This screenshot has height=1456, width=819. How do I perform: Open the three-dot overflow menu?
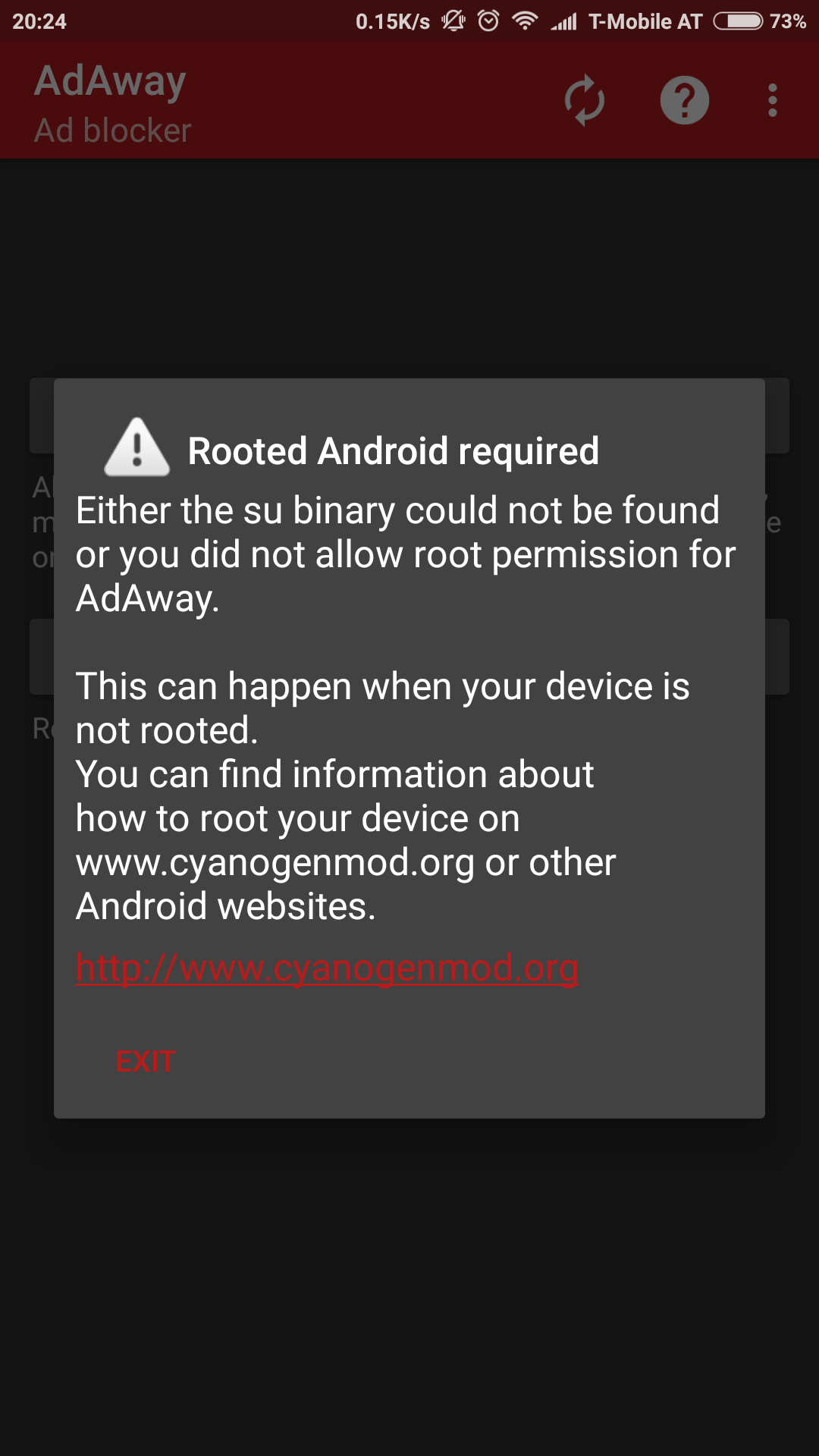pyautogui.click(x=773, y=100)
